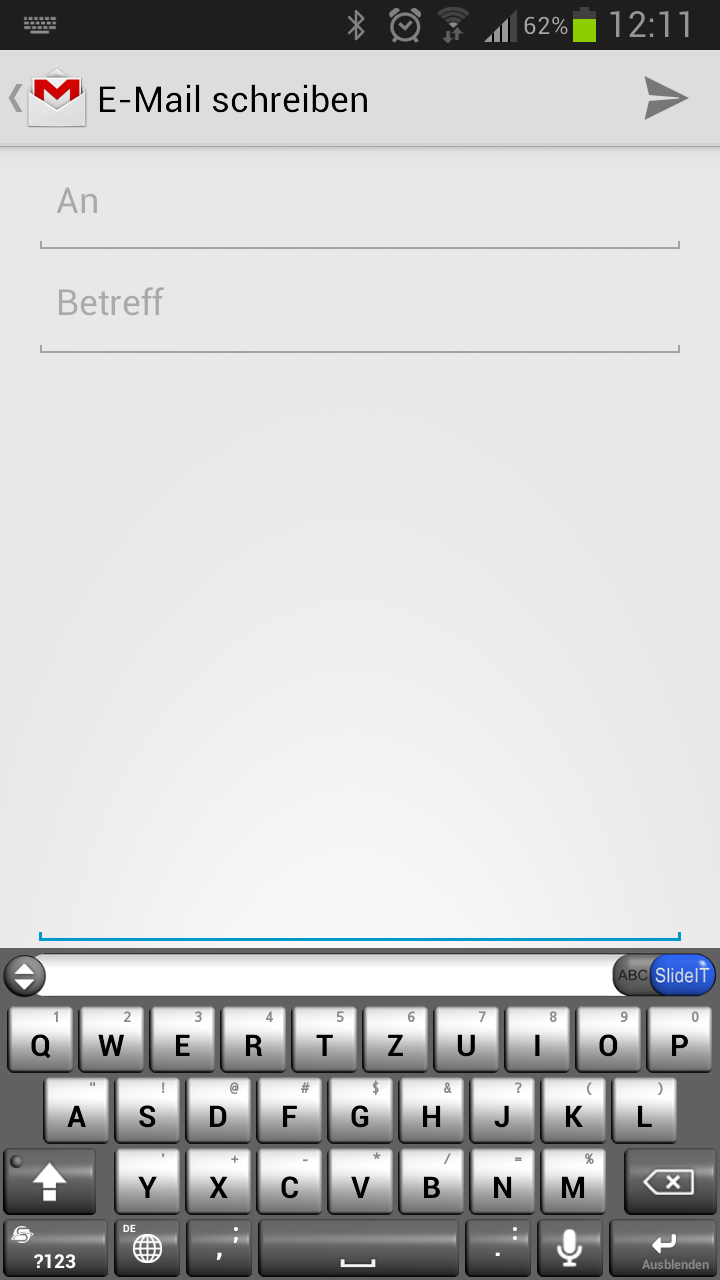Screen dimensions: 720x1280
Task: Tap the space bar
Action: [358, 1248]
